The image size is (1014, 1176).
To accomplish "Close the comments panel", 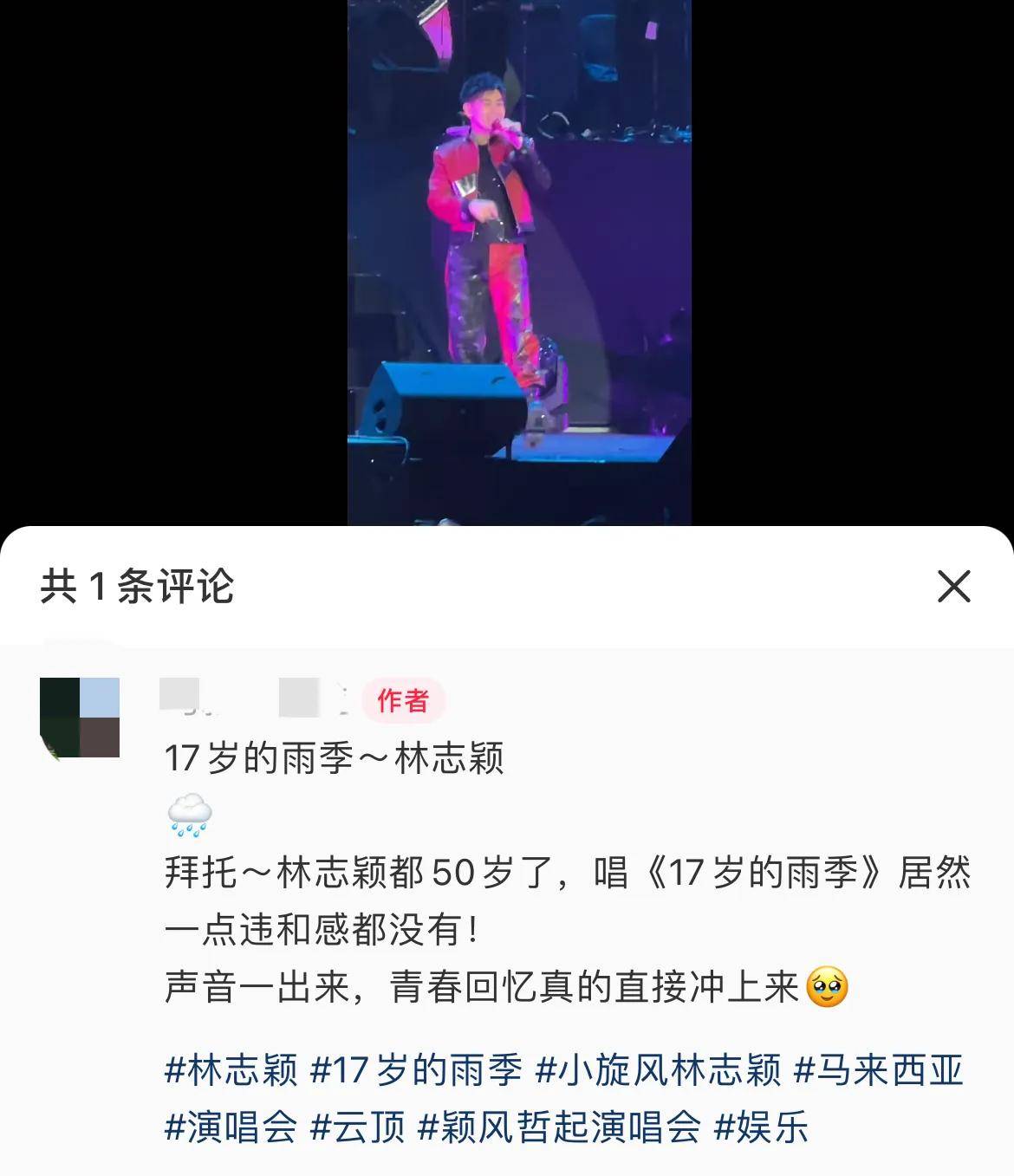I will (x=953, y=587).
